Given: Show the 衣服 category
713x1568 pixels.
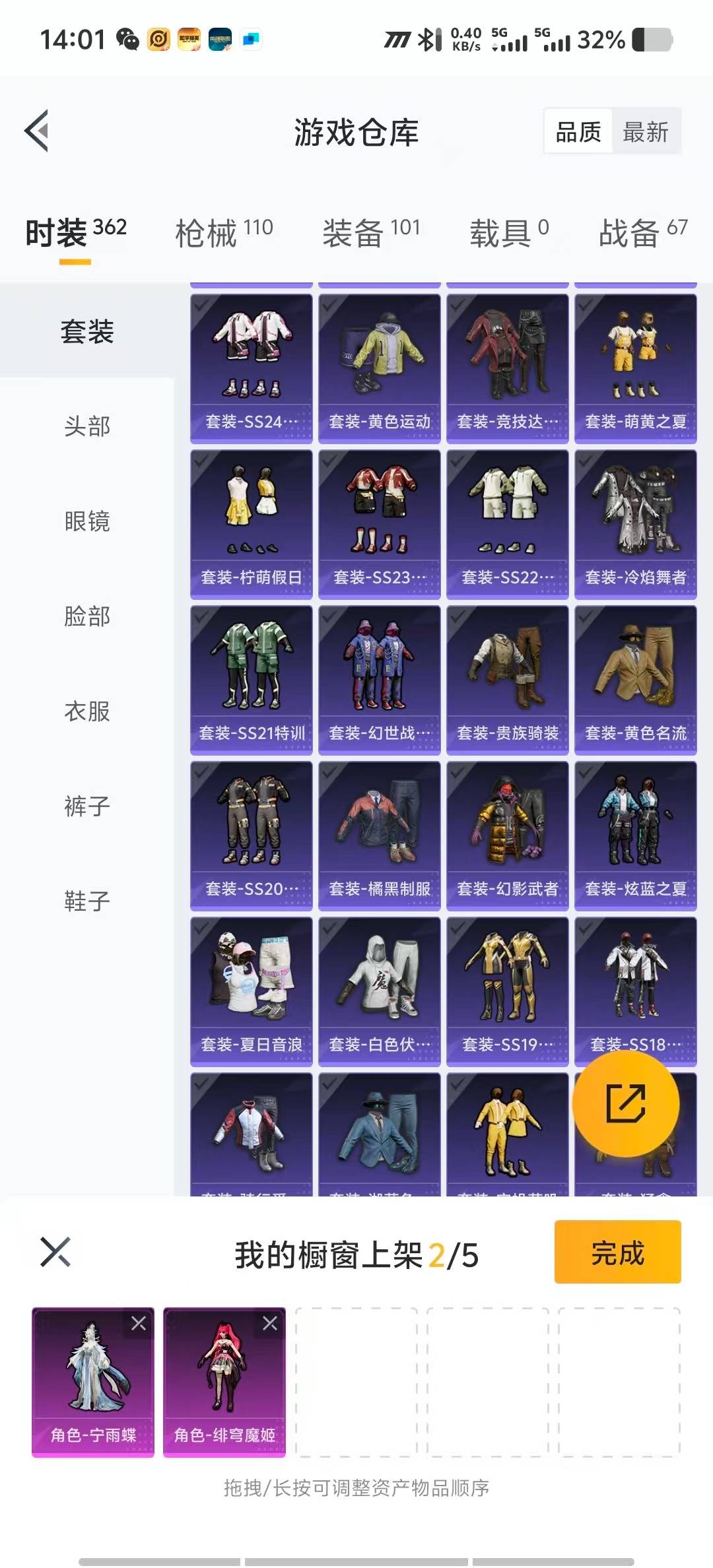Looking at the screenshot, I should click(x=87, y=711).
